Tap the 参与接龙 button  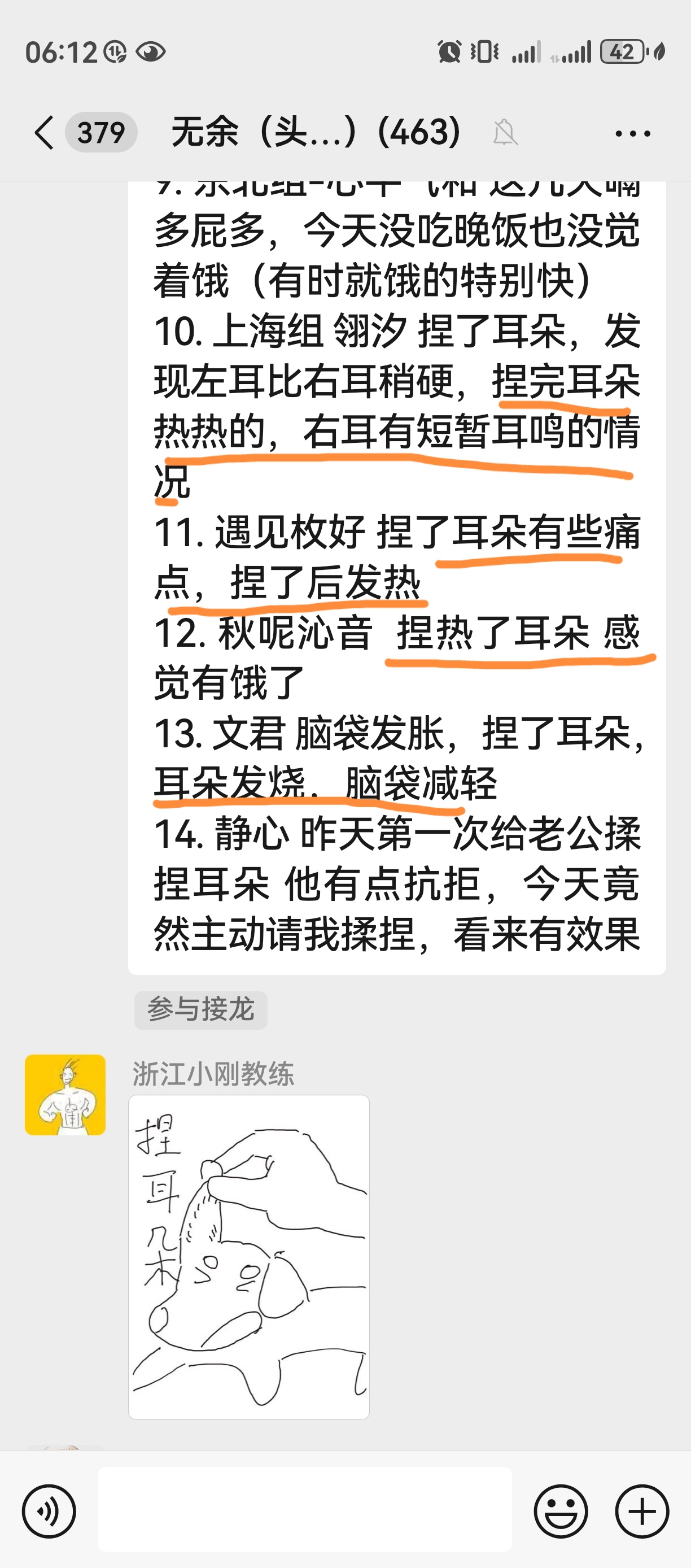pyautogui.click(x=201, y=1010)
